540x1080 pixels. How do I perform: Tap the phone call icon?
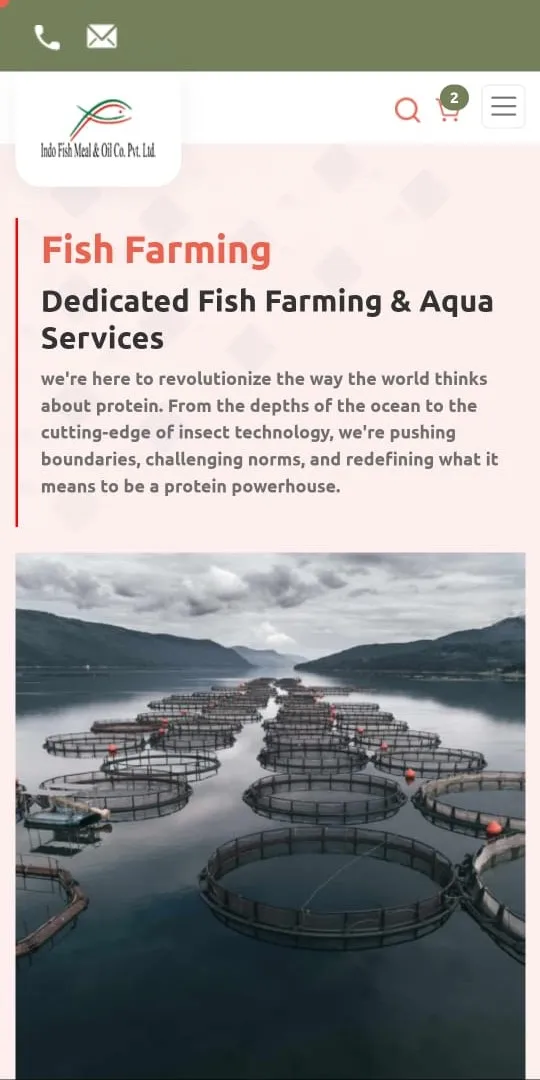point(47,37)
